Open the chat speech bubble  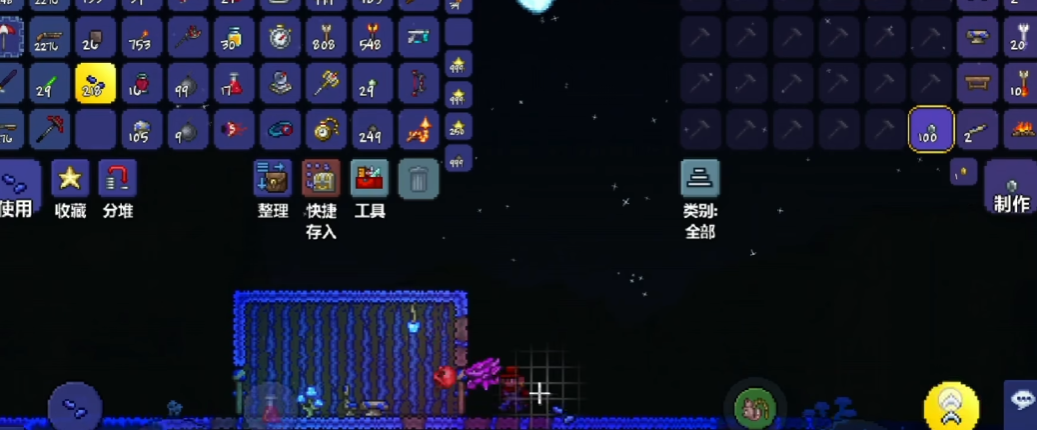point(1022,399)
